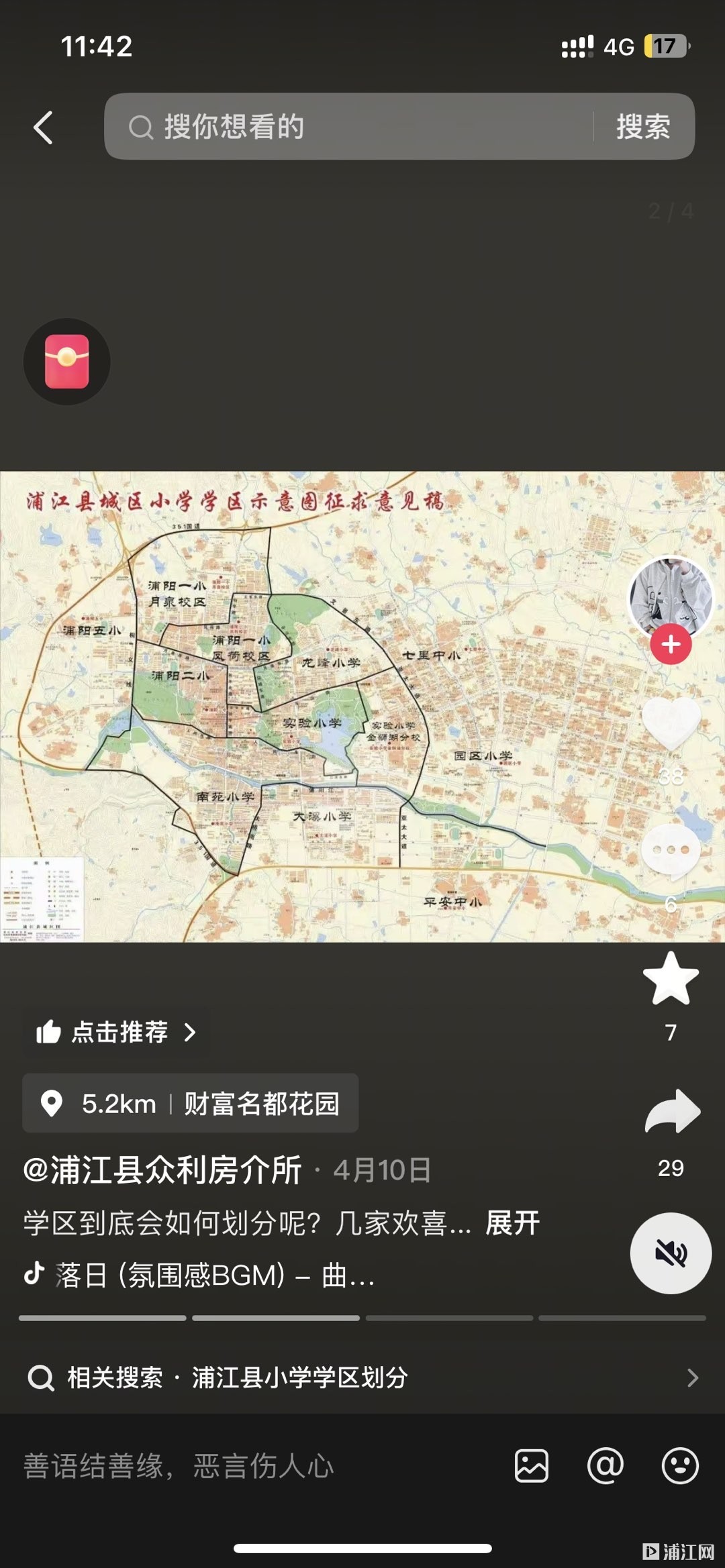Unmute the sound
This screenshot has width=725, height=1568.
[x=671, y=1253]
